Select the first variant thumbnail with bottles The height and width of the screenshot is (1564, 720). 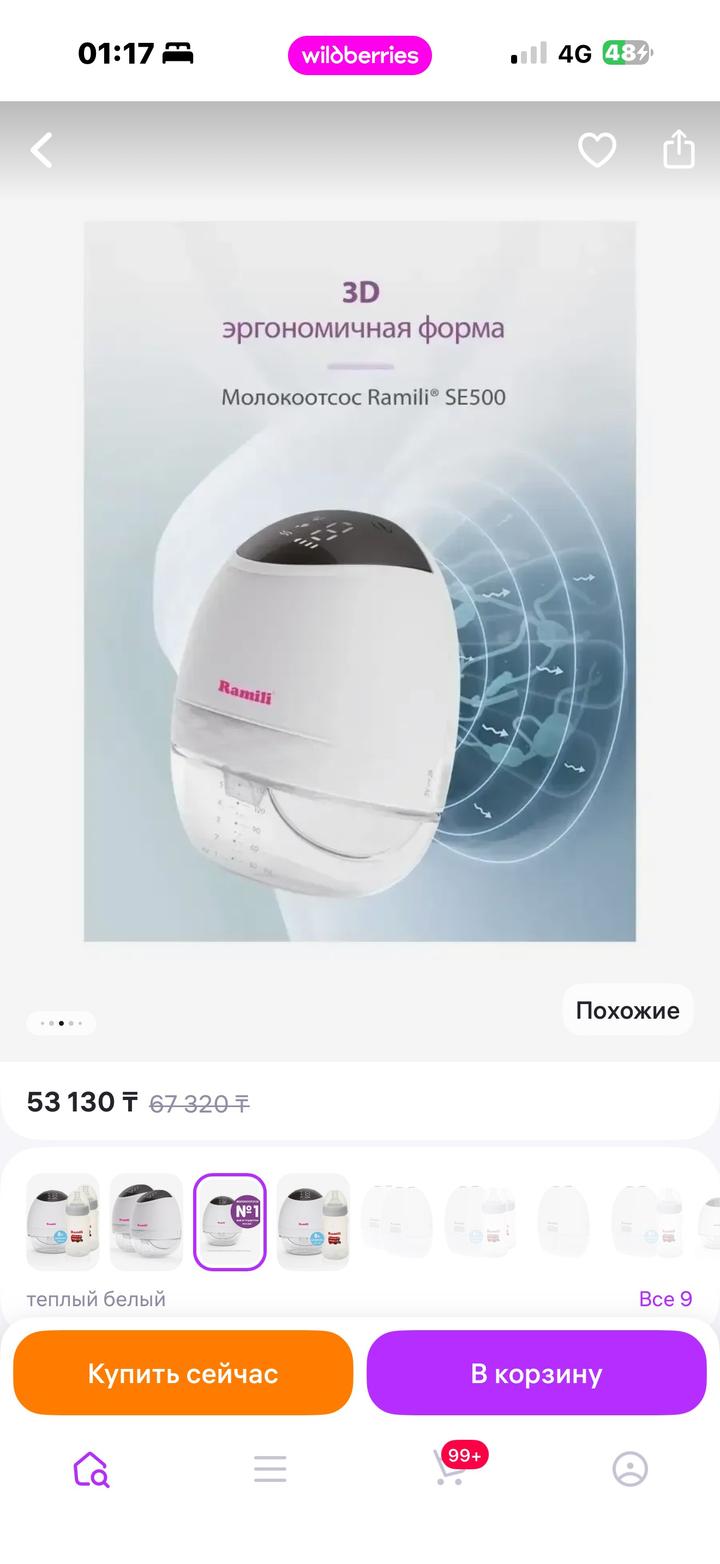(63, 1222)
